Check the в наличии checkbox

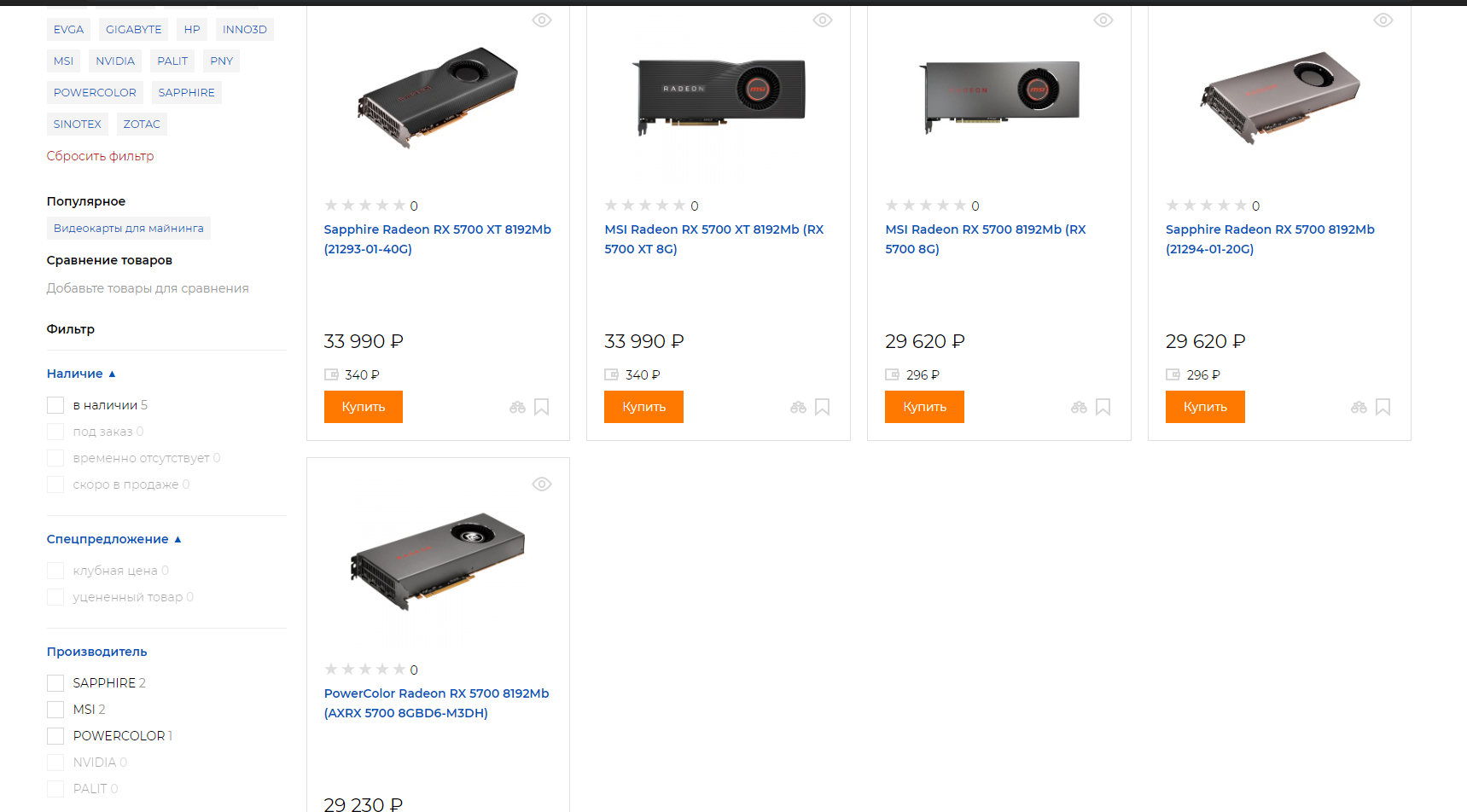click(x=55, y=405)
